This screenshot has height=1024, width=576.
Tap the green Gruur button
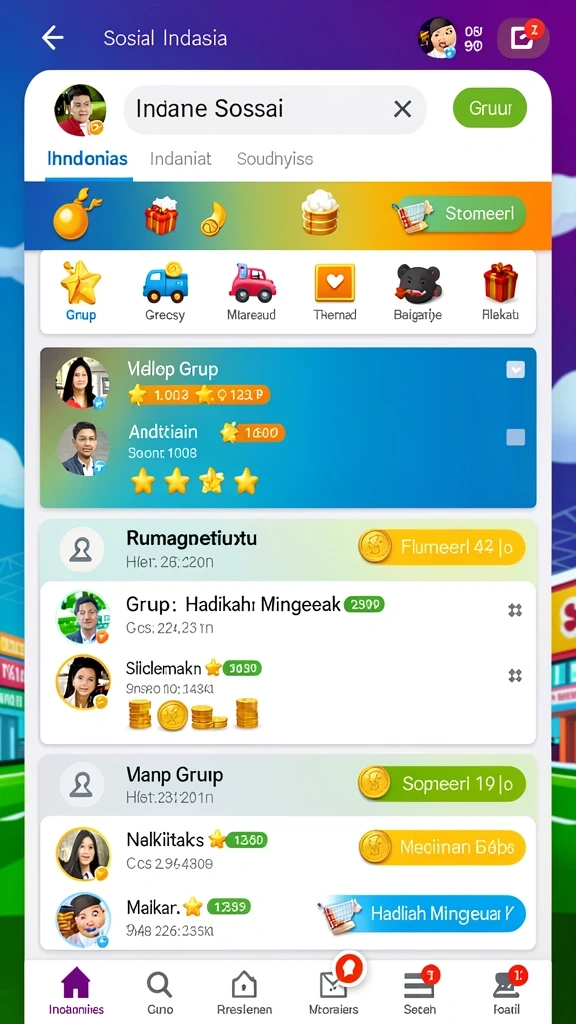[x=490, y=108]
